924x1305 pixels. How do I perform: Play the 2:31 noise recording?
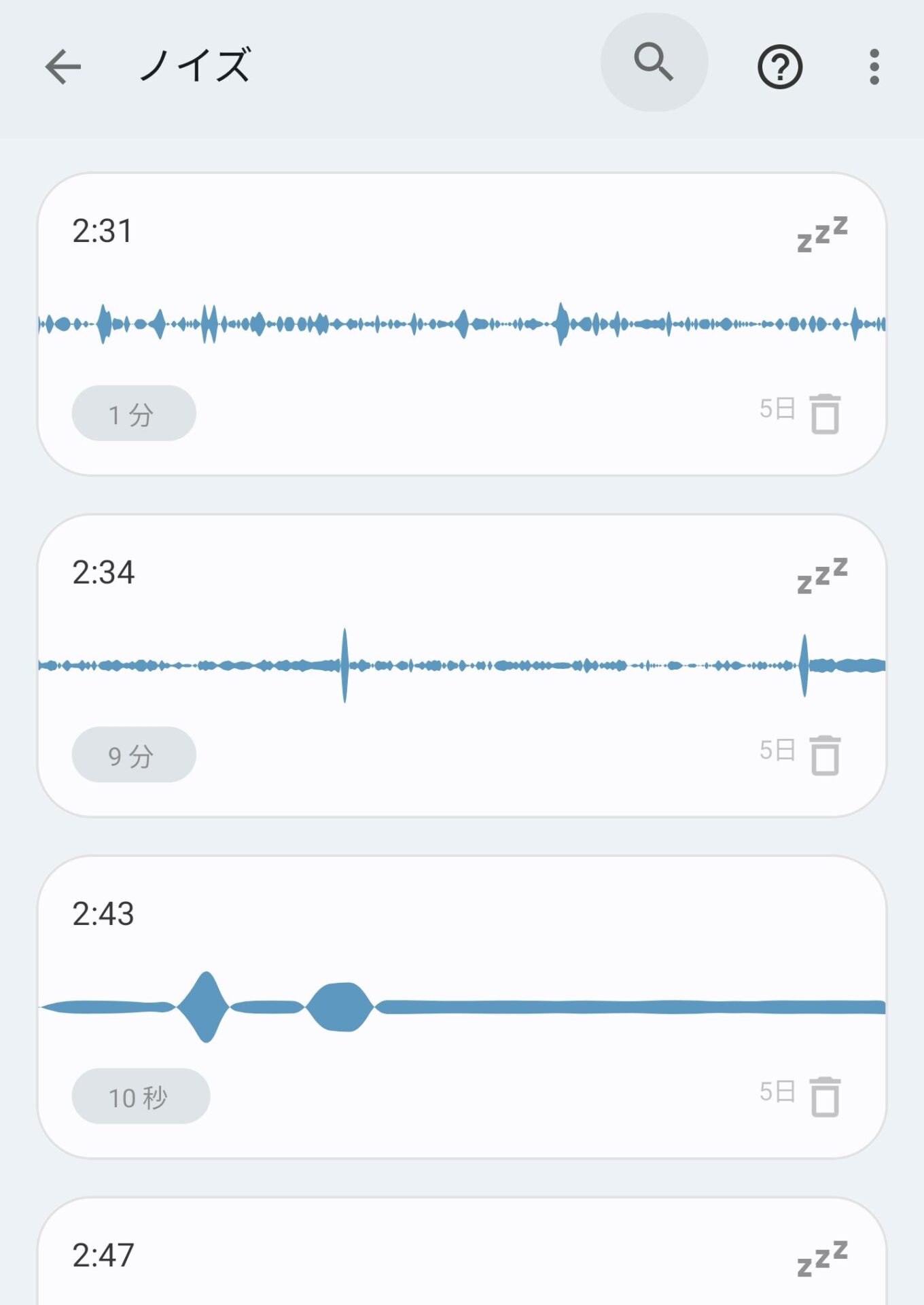(x=462, y=324)
